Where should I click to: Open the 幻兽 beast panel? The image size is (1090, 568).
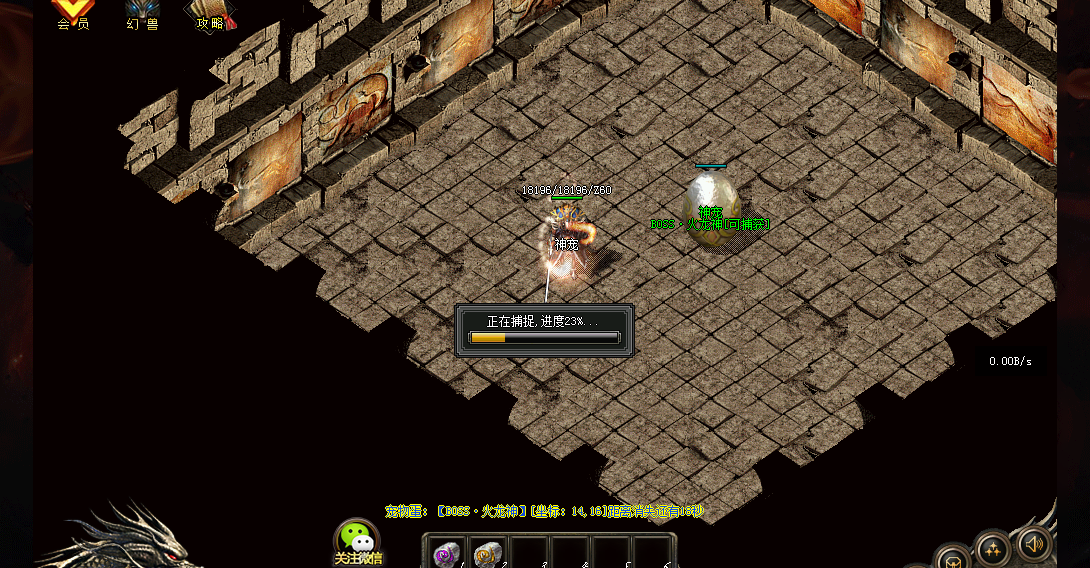coord(142,14)
